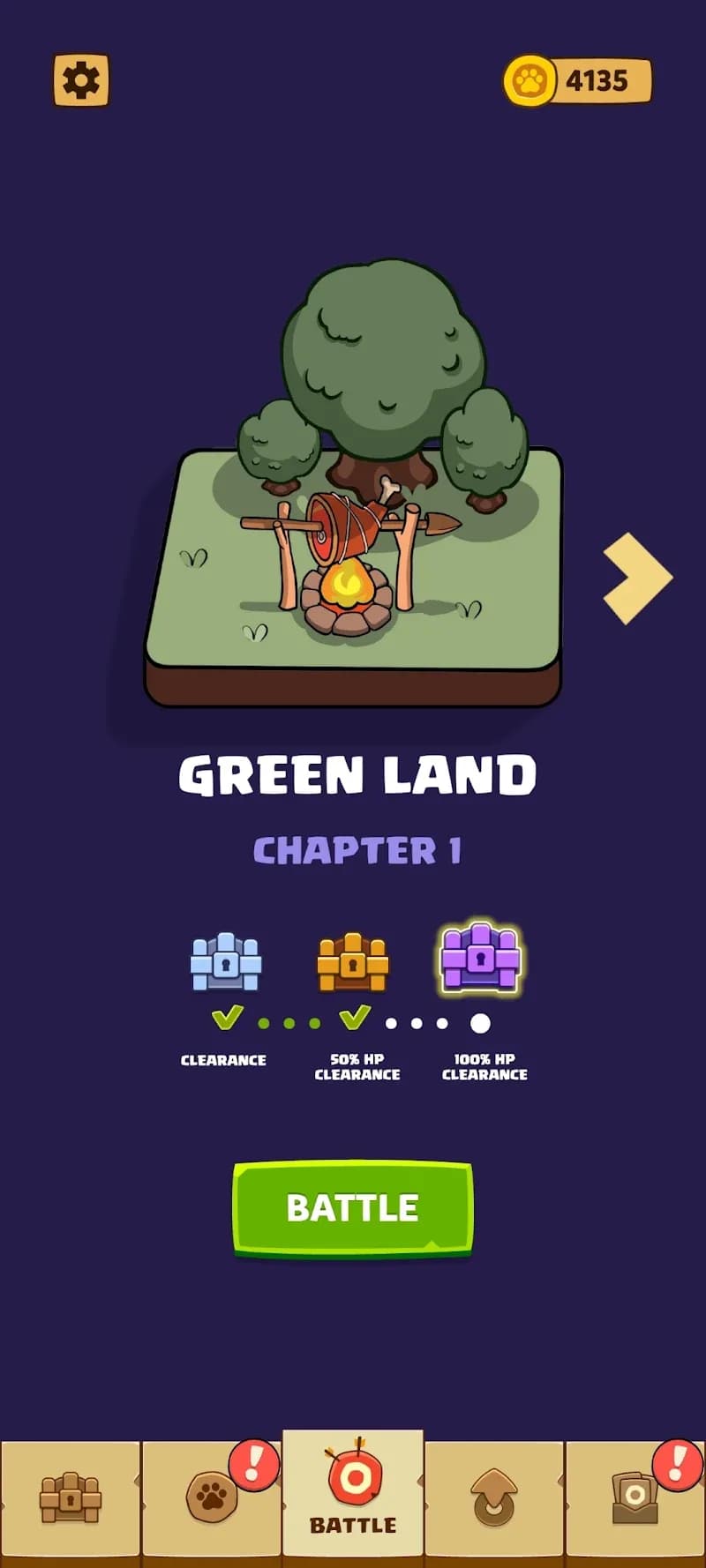Open the blue Clearance chest
706x1568 pixels.
226,961
